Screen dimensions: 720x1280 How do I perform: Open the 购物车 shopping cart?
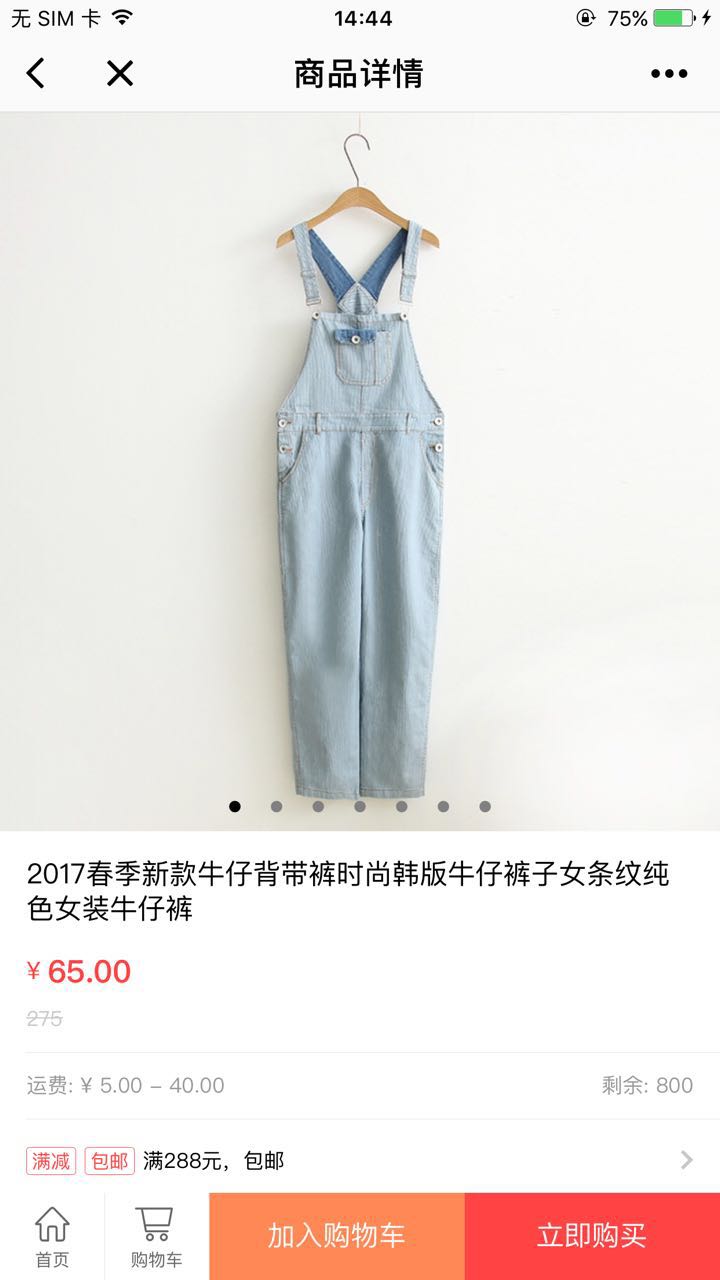[x=156, y=1236]
